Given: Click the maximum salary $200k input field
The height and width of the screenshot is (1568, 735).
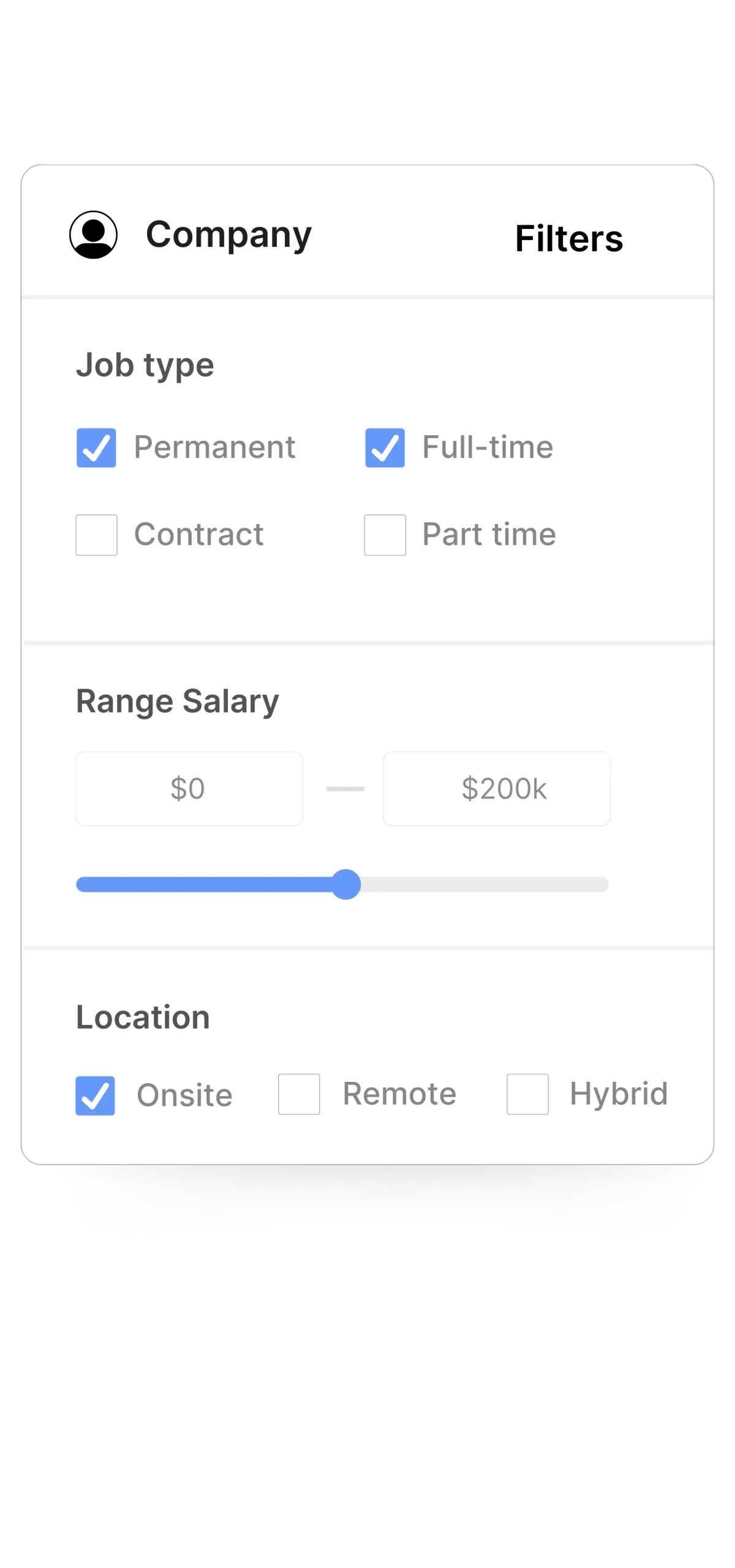Looking at the screenshot, I should 497,789.
